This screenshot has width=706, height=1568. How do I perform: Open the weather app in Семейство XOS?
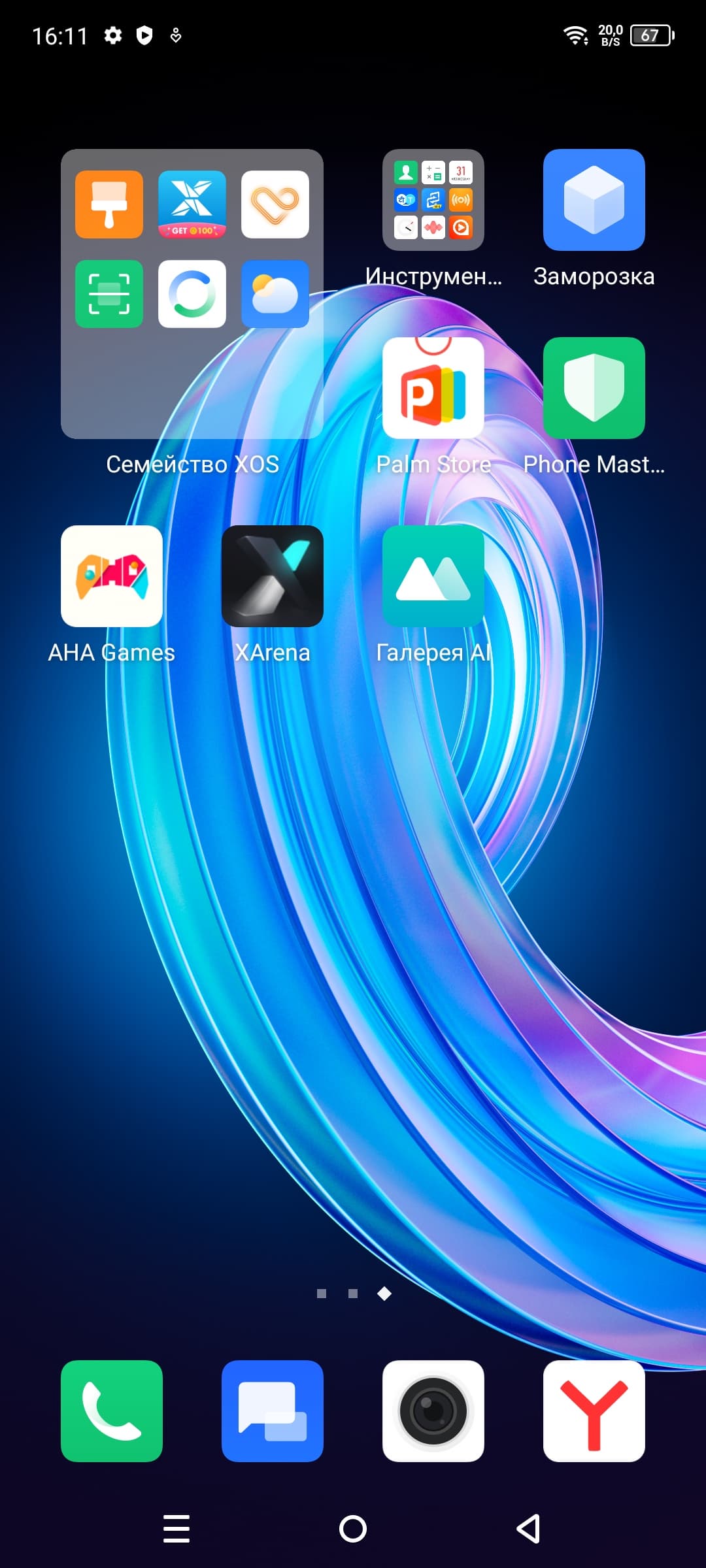pos(275,294)
